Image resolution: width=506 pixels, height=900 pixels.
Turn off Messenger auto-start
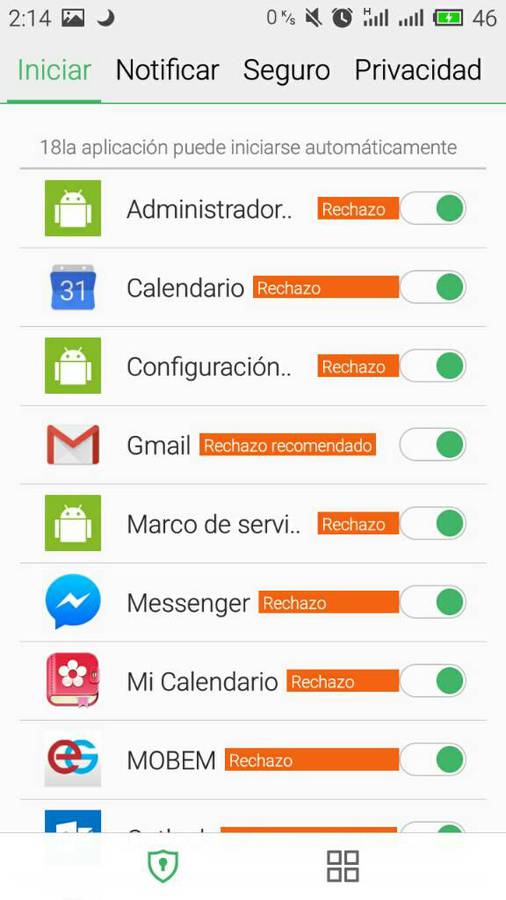pos(433,602)
